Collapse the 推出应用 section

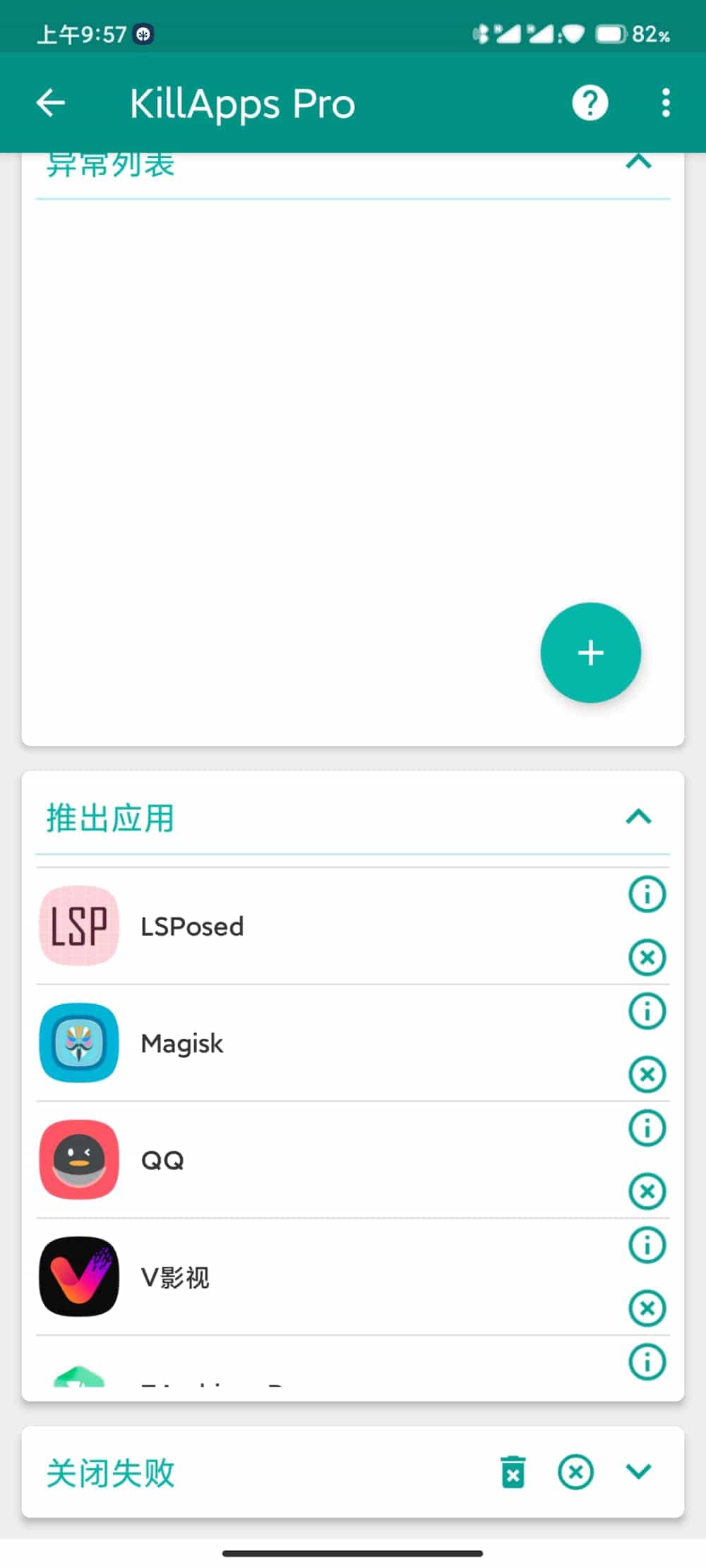pyautogui.click(x=638, y=817)
